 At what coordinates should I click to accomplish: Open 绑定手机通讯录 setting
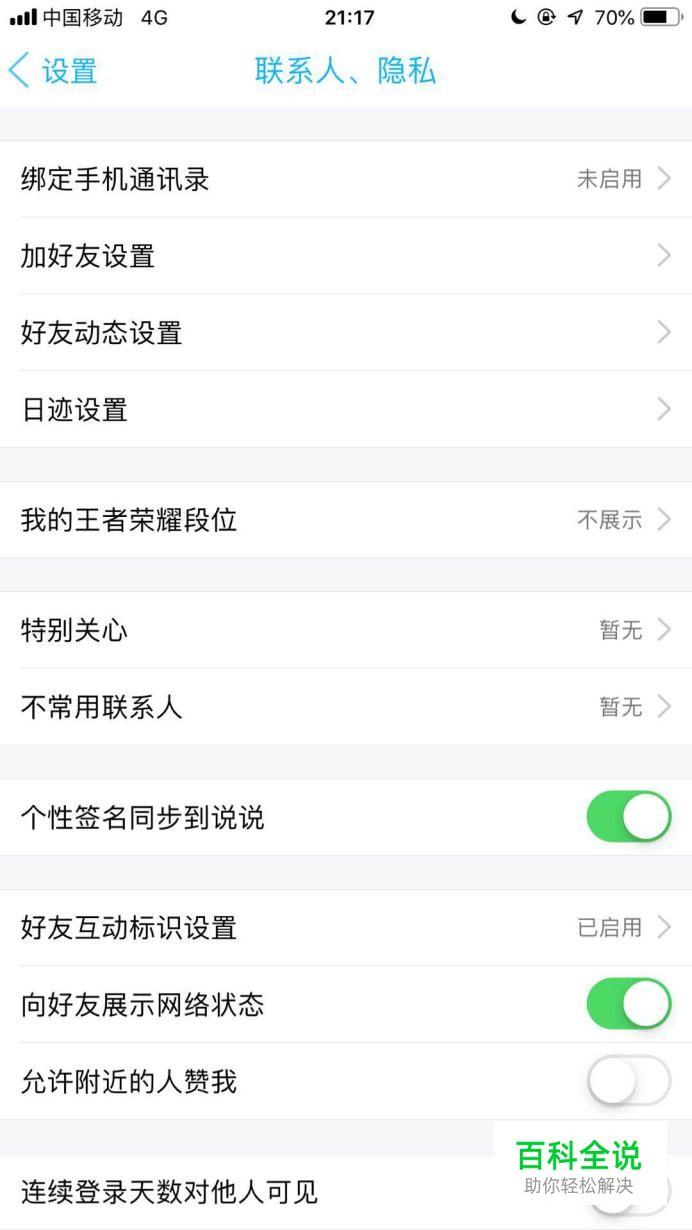(x=346, y=179)
